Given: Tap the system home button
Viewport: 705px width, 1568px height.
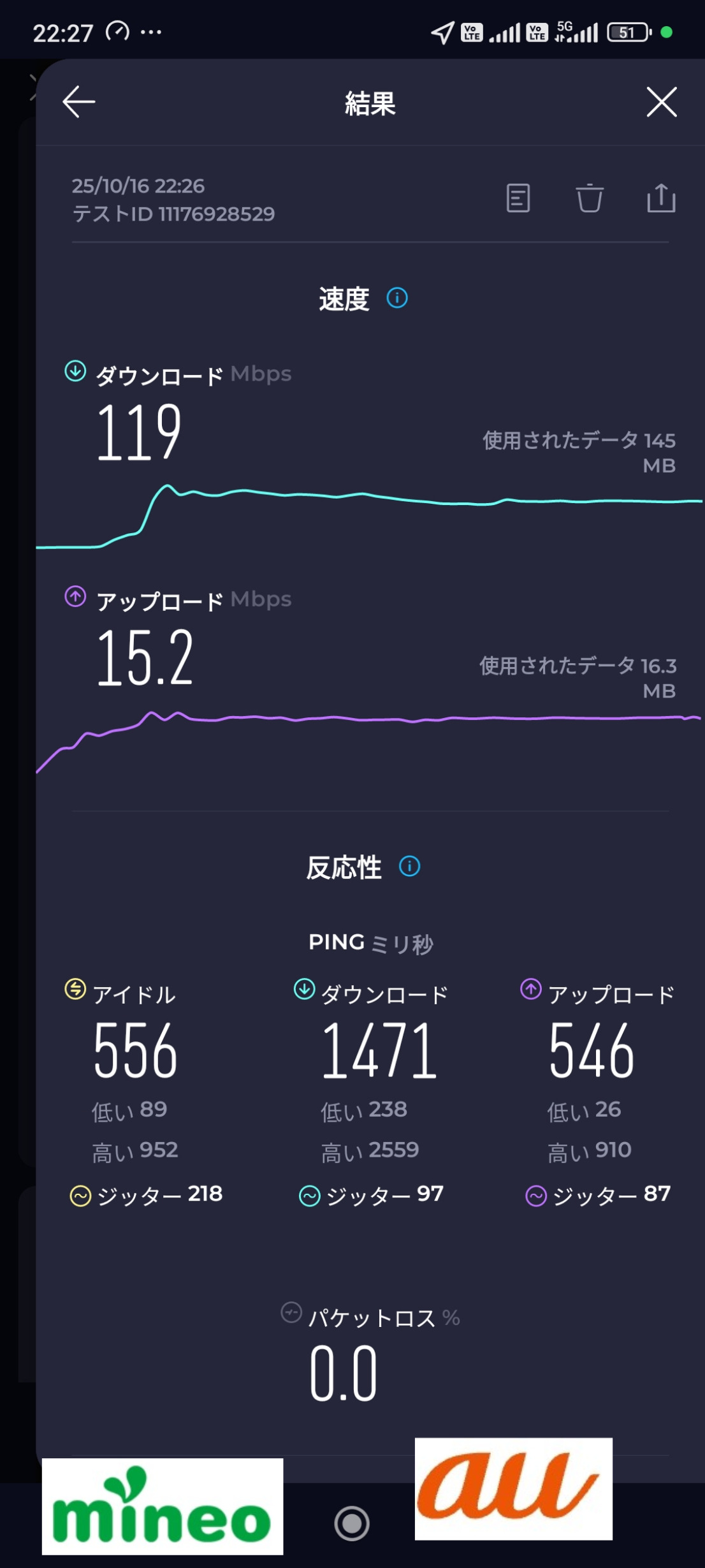Looking at the screenshot, I should tap(352, 1523).
